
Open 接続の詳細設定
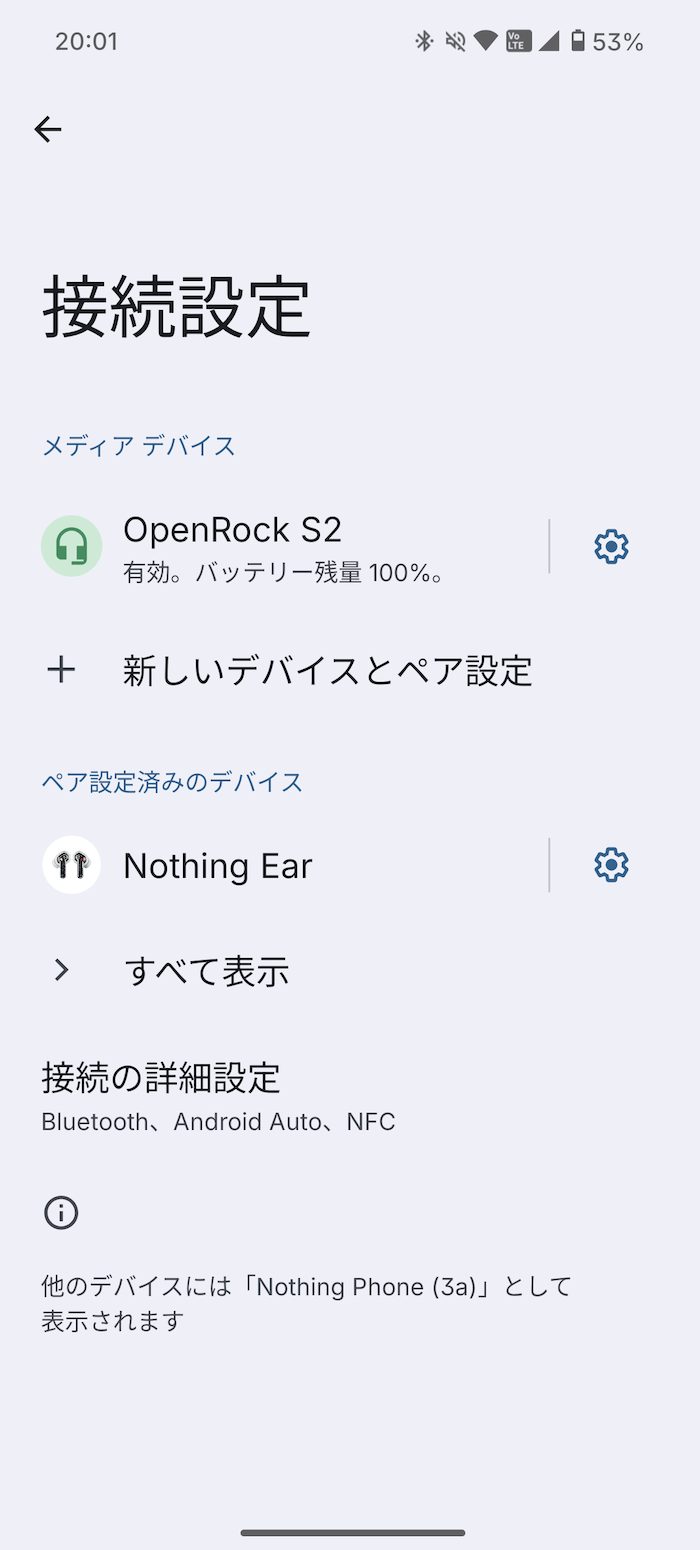point(350,1096)
